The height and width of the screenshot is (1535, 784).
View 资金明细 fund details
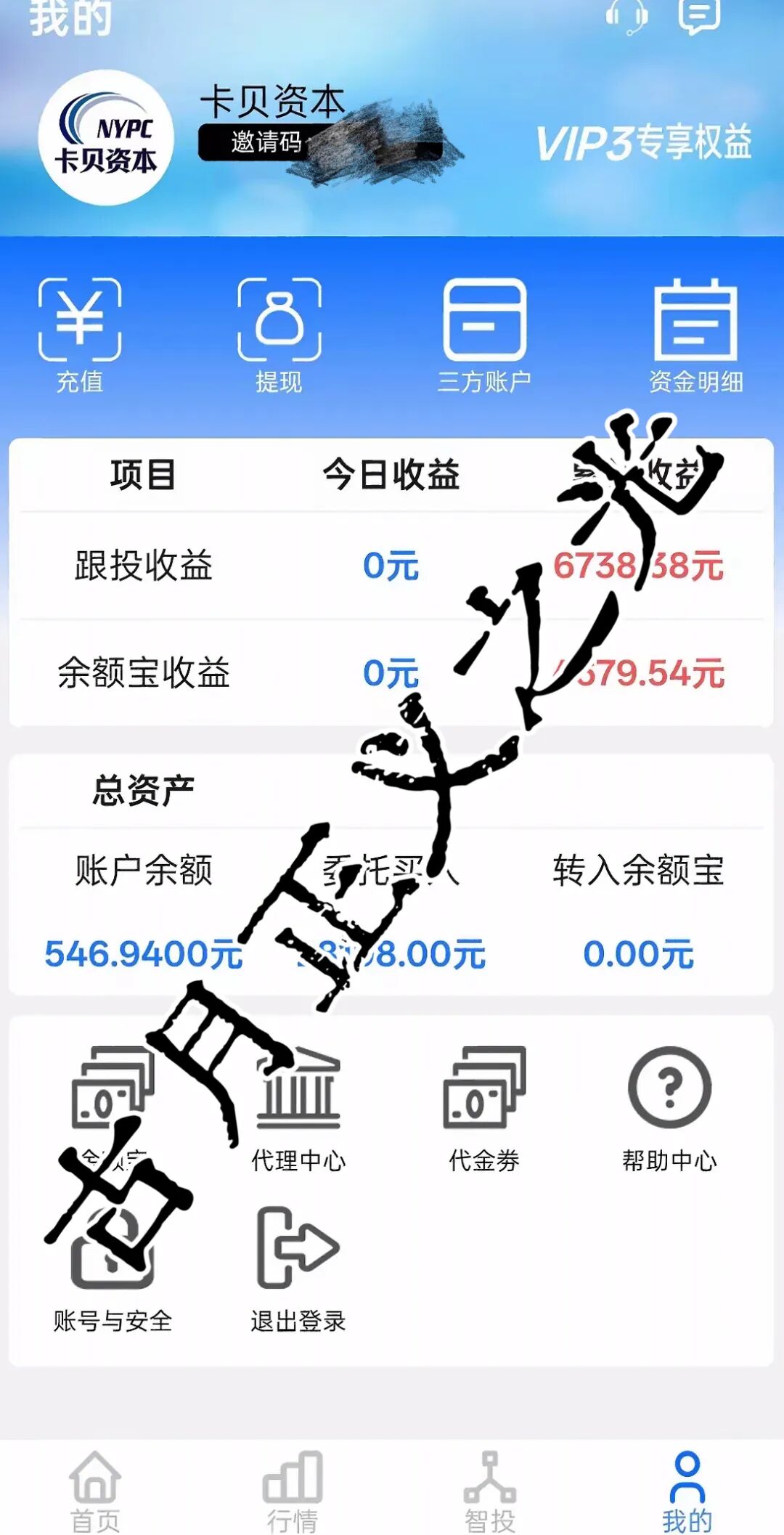(x=695, y=335)
